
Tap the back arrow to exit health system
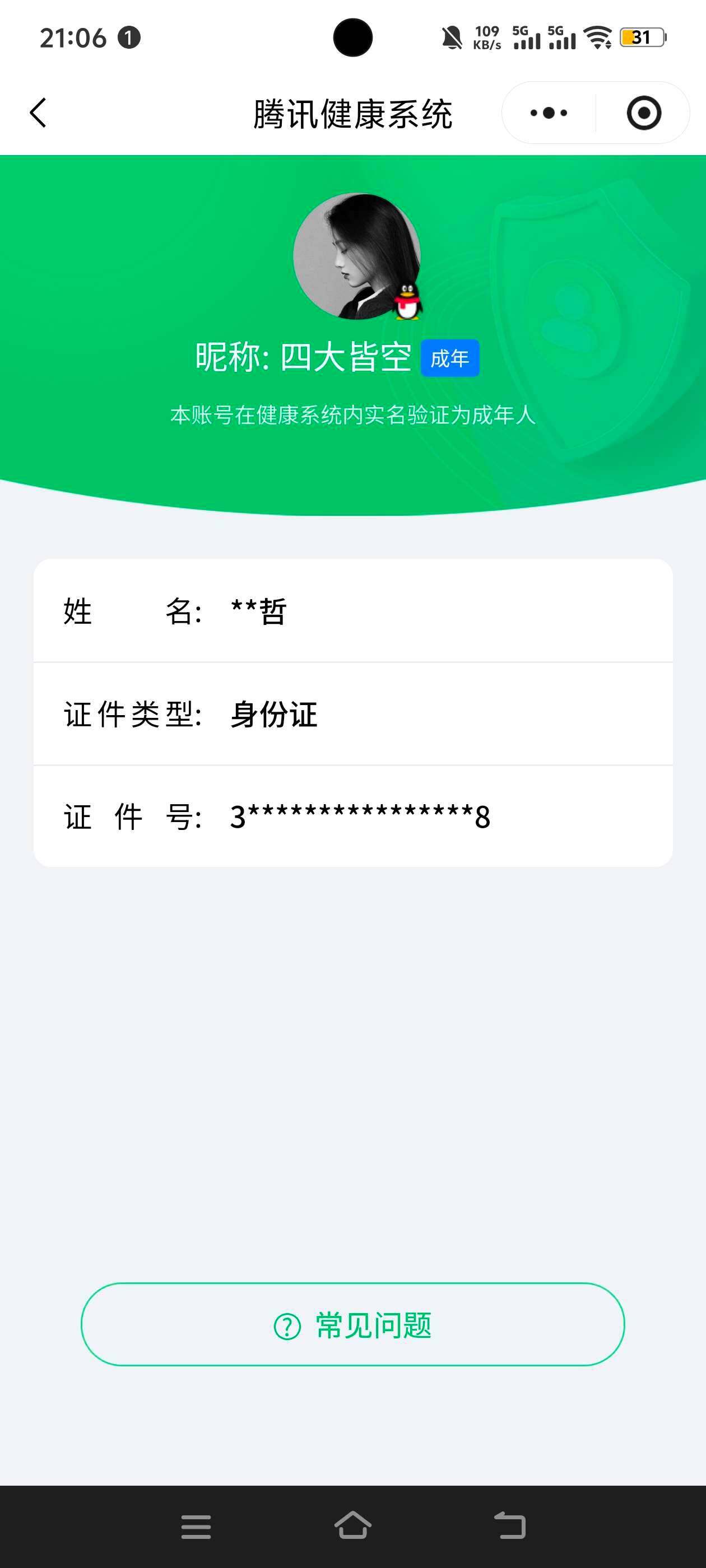click(x=38, y=112)
